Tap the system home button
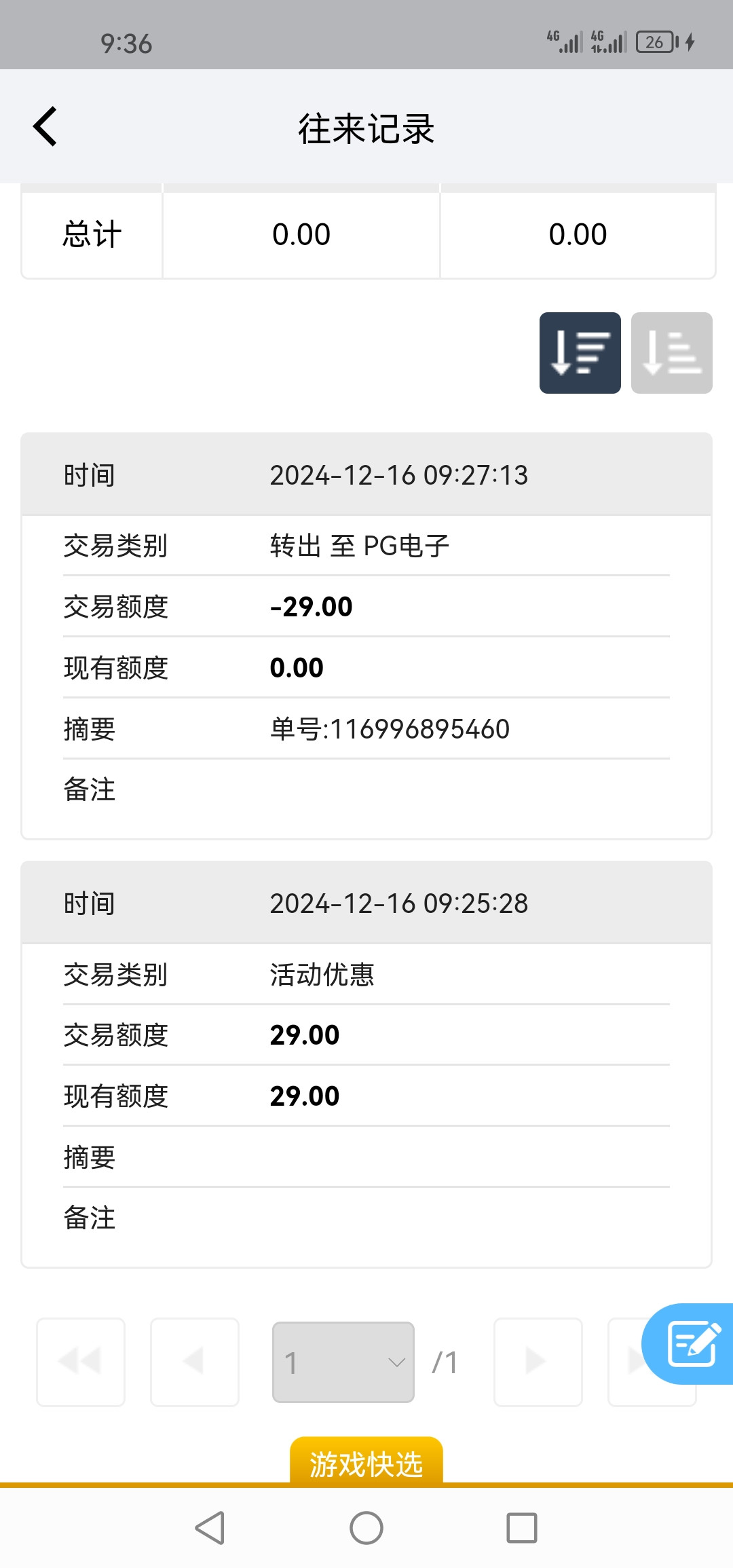 coord(366,1528)
